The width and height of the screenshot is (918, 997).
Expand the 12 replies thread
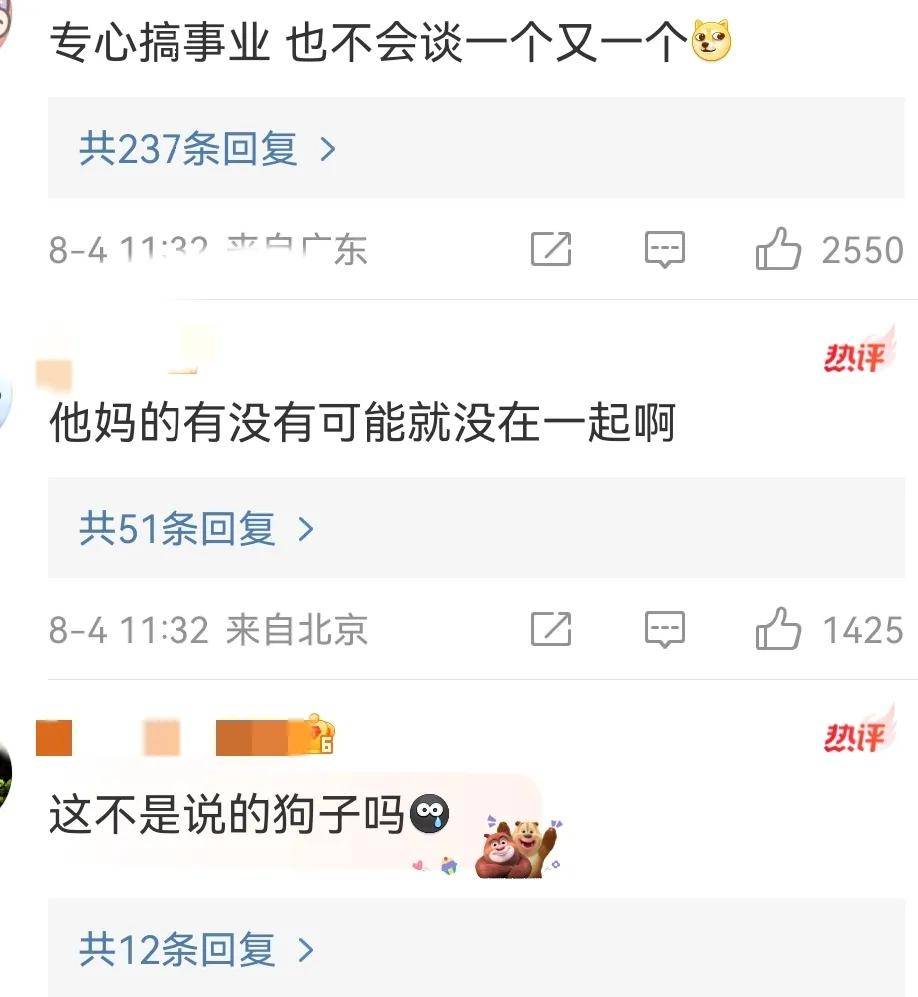pyautogui.click(x=197, y=949)
